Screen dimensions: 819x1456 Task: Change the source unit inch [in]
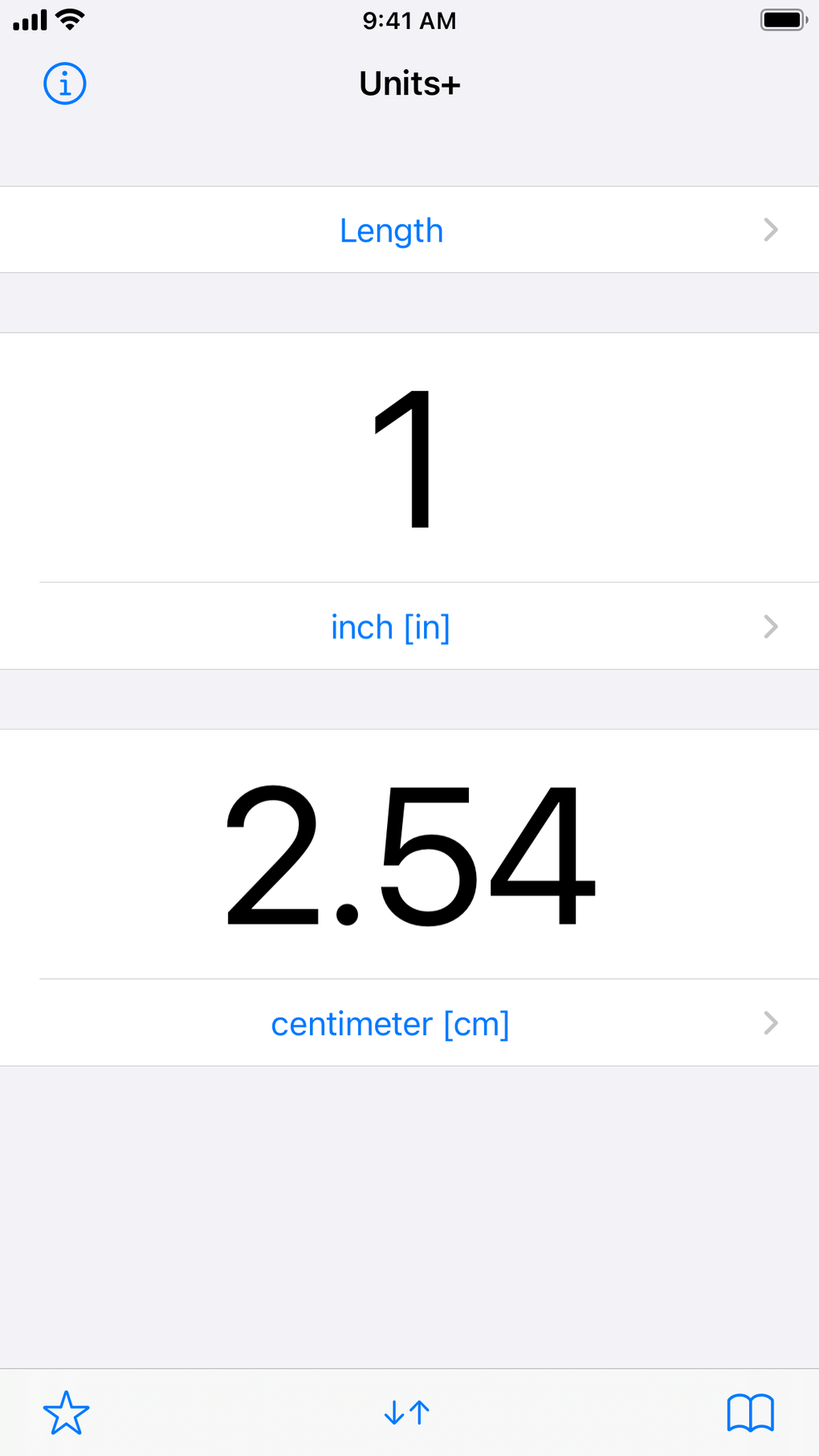point(409,626)
